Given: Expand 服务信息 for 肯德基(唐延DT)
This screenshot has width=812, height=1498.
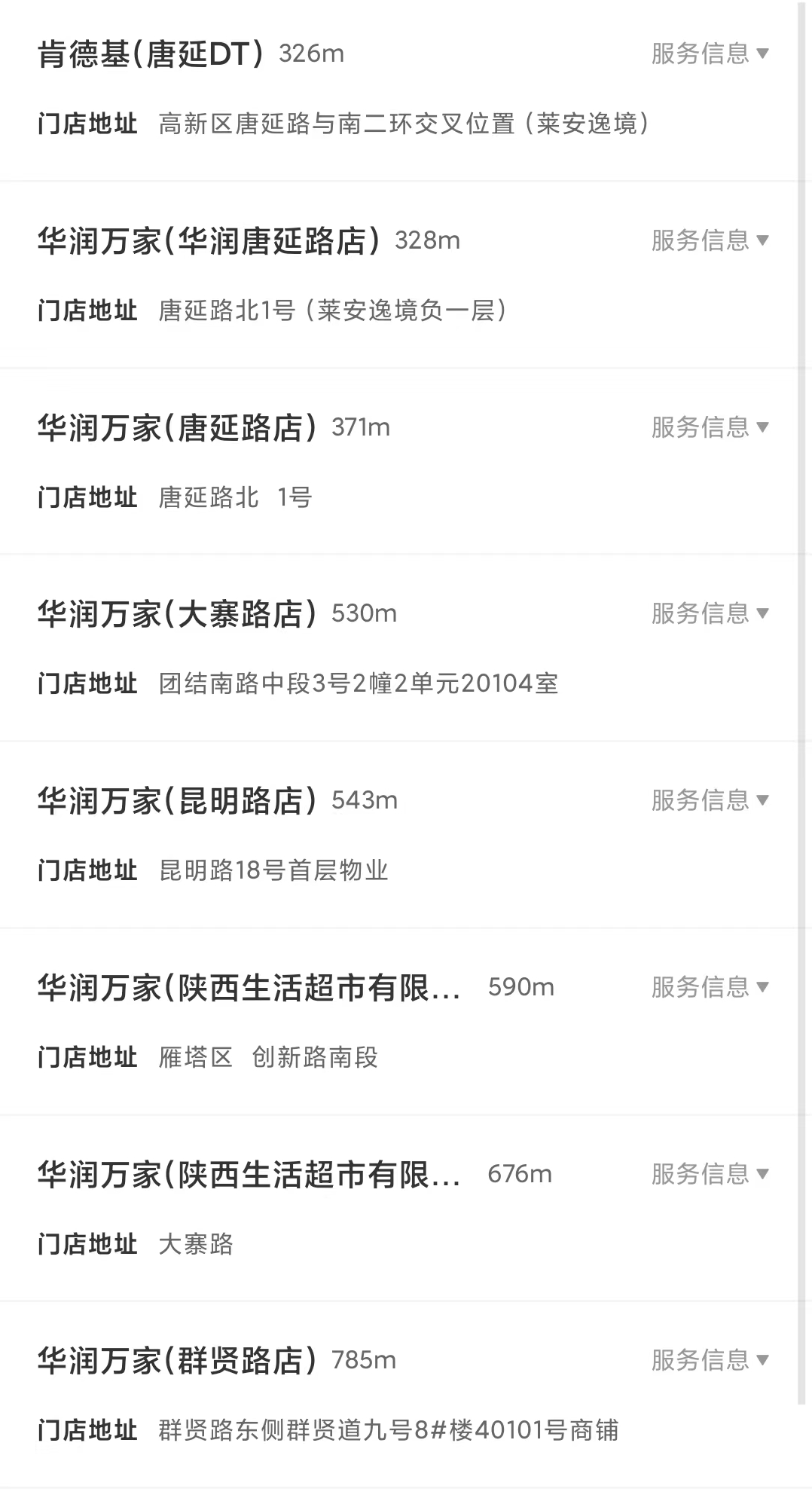Looking at the screenshot, I should (x=709, y=53).
